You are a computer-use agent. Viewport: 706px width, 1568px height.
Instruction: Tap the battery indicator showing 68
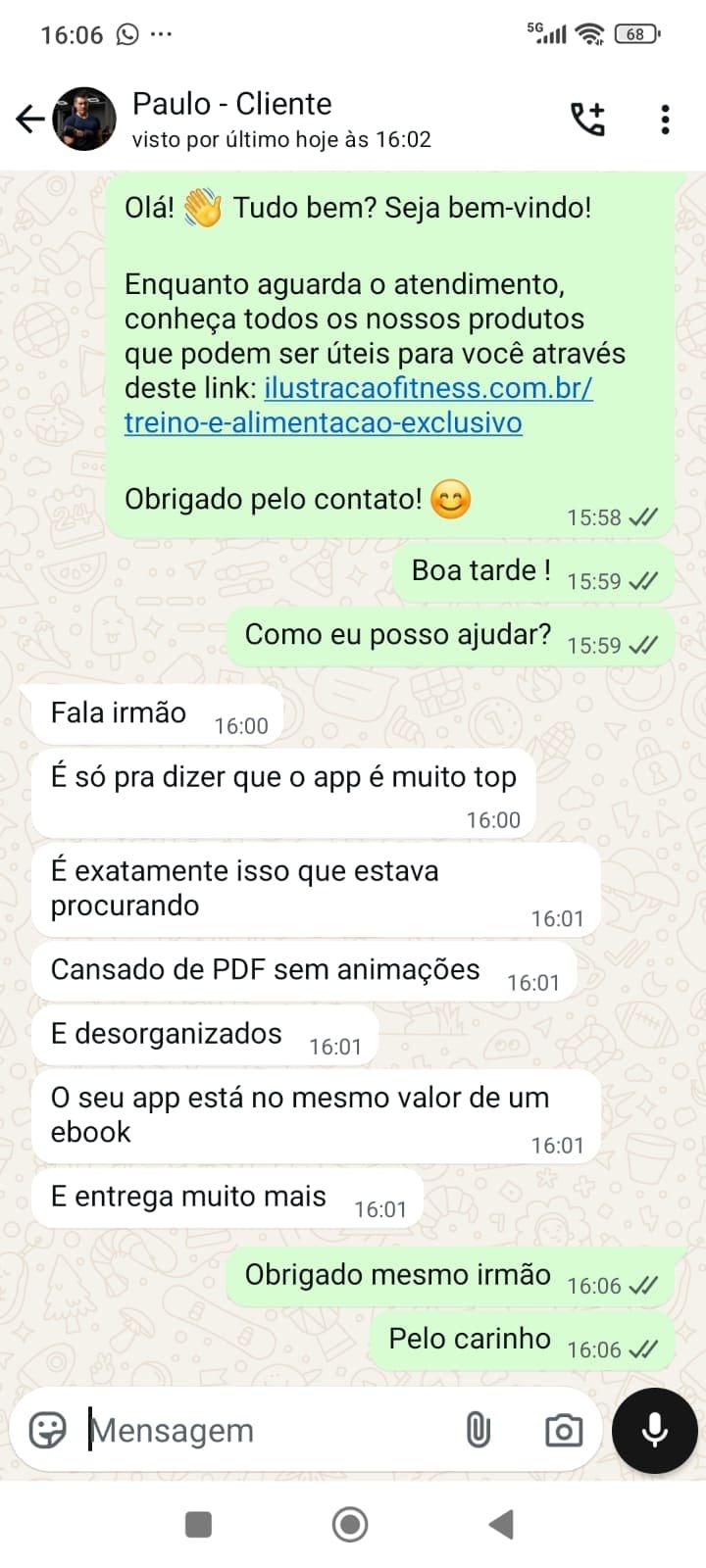635,33
